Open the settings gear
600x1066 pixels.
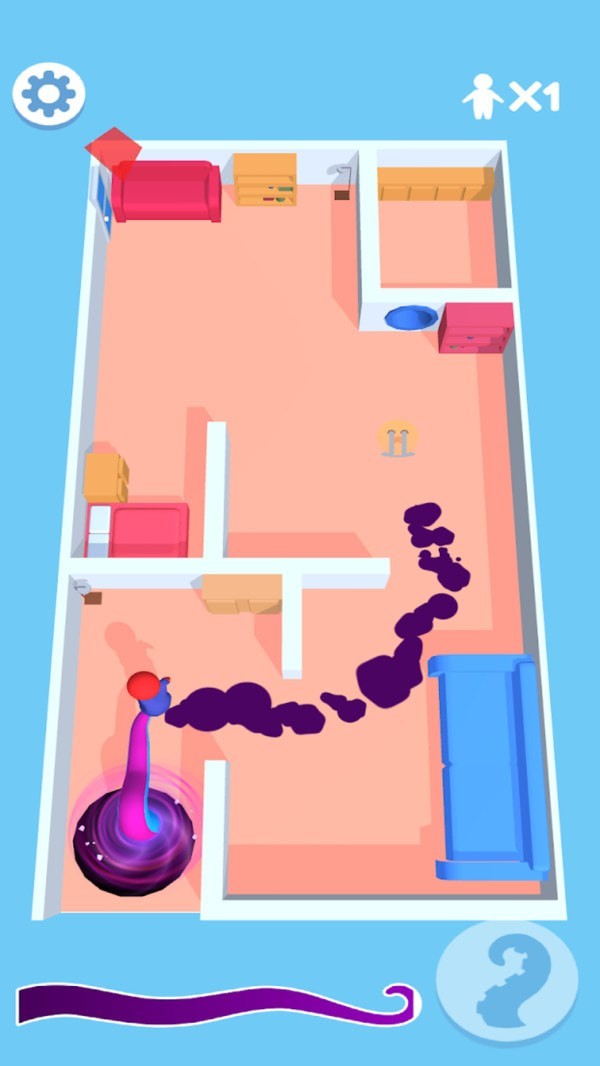[x=48, y=93]
